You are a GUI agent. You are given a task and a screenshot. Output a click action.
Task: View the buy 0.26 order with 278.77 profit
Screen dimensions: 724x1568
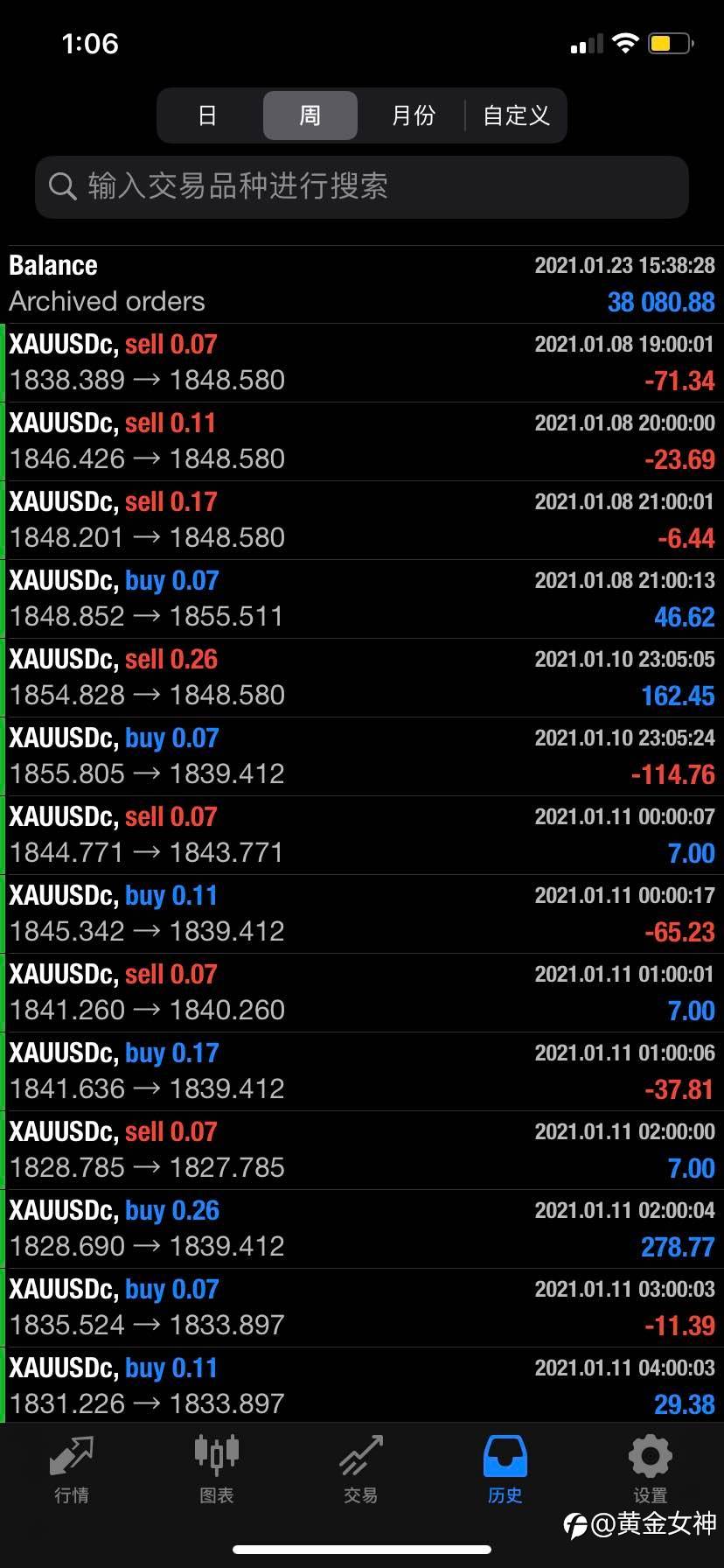coord(362,1228)
